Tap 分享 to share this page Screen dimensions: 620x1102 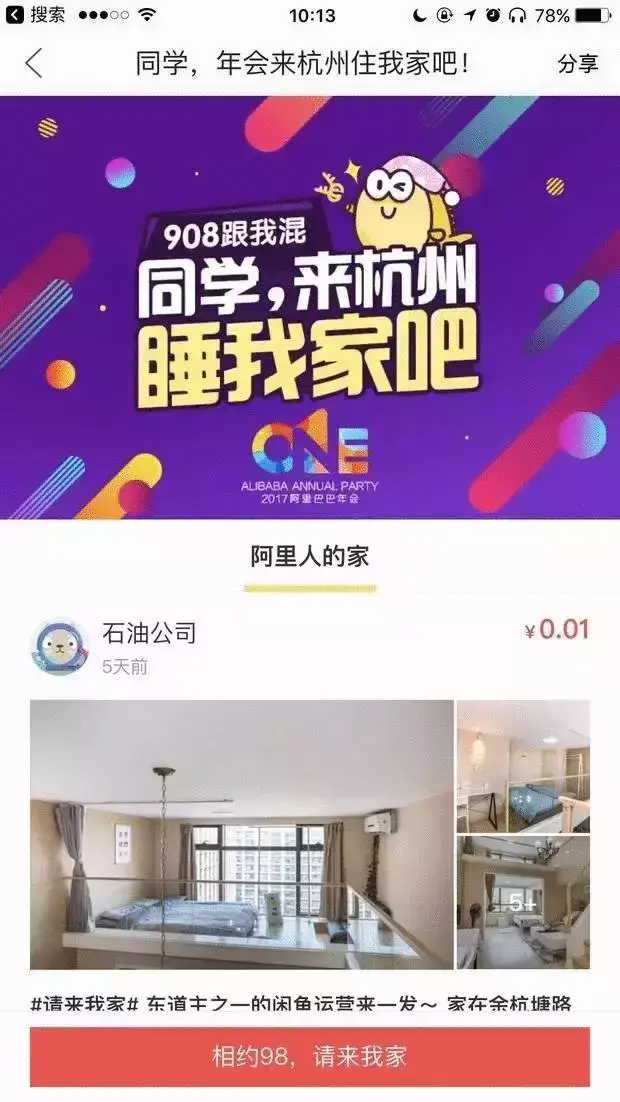[577, 64]
